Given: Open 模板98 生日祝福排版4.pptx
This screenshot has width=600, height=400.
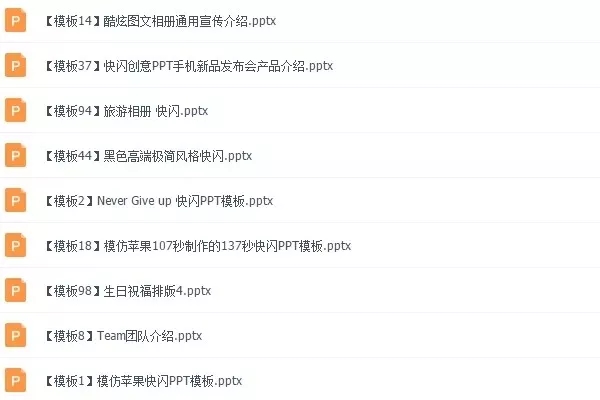Looking at the screenshot, I should (x=127, y=290).
